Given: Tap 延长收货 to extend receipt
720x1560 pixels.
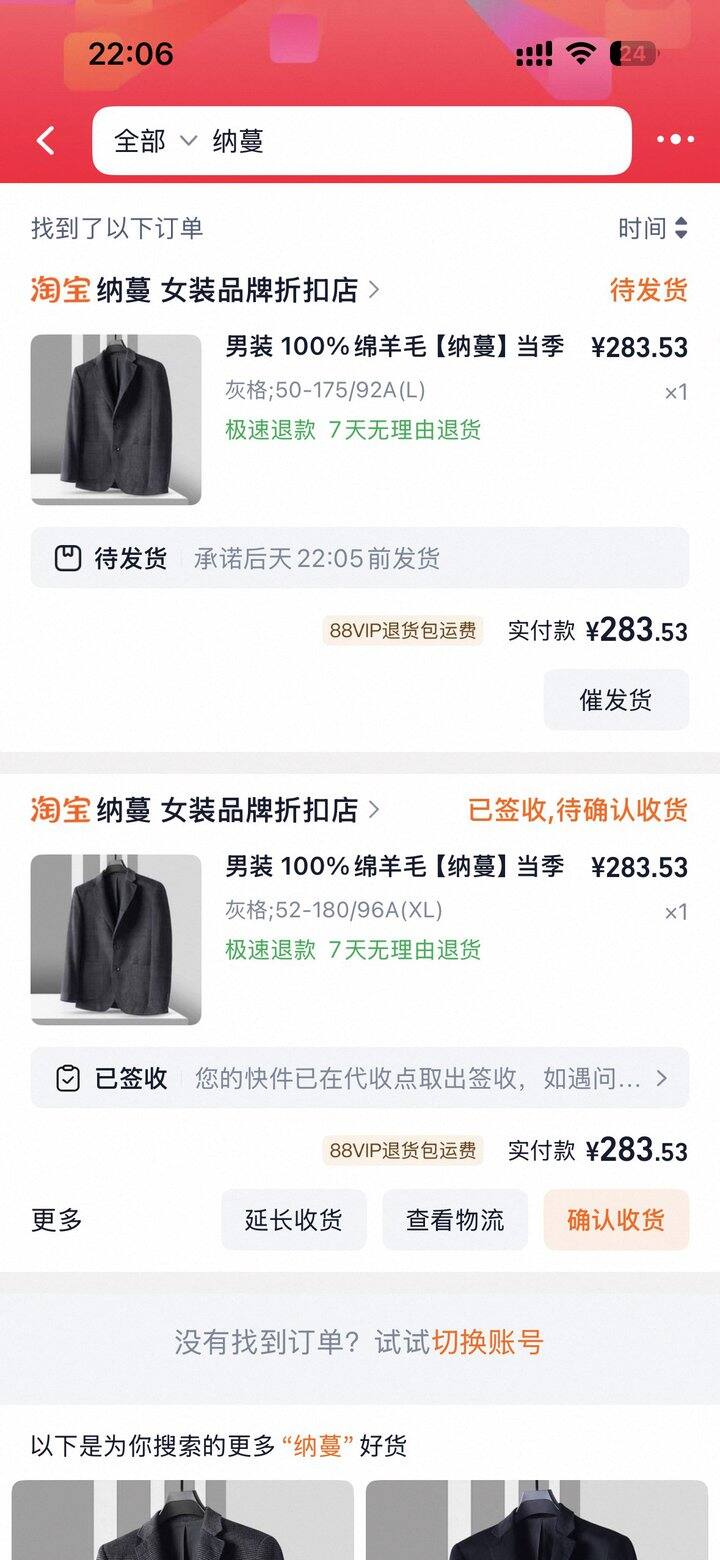Looking at the screenshot, I should pos(294,1220).
